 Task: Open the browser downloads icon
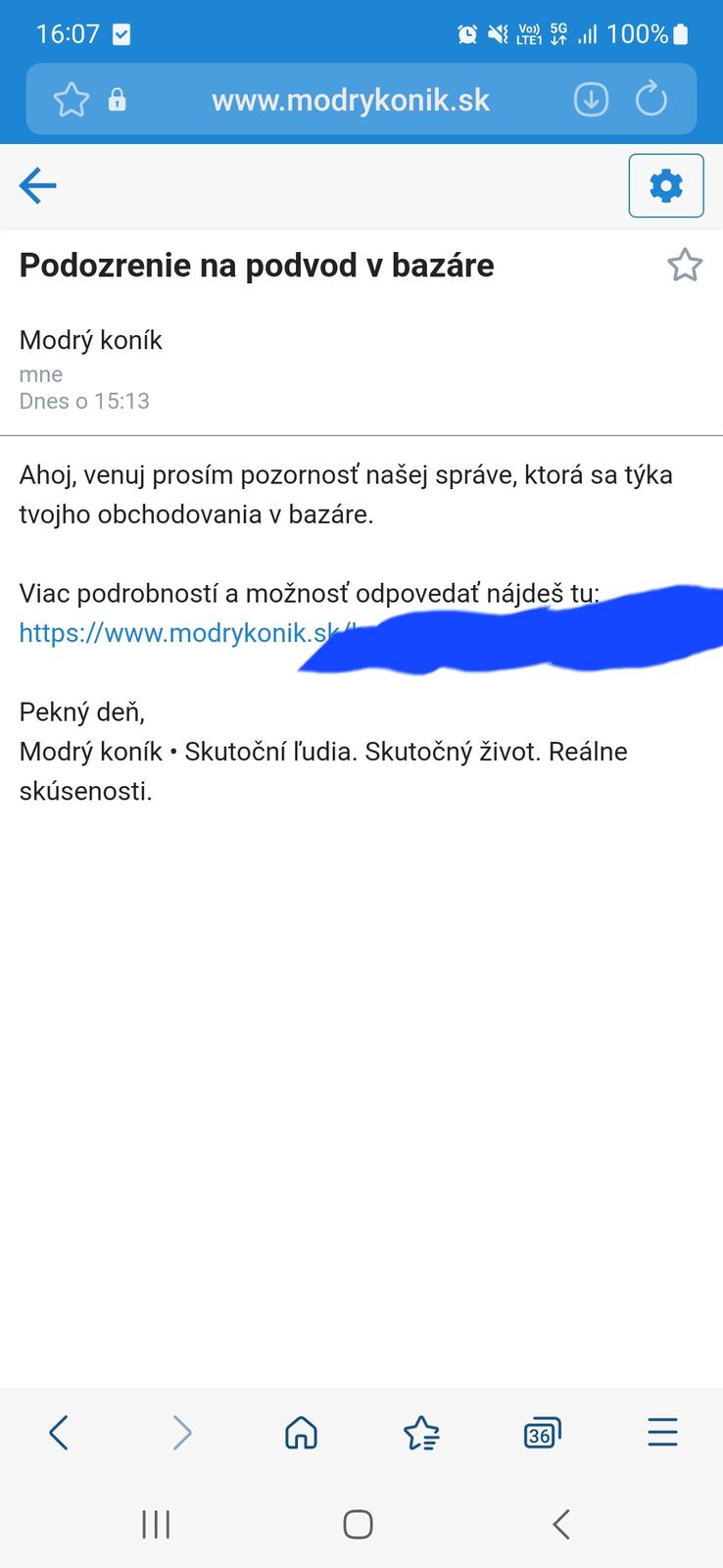(x=591, y=100)
